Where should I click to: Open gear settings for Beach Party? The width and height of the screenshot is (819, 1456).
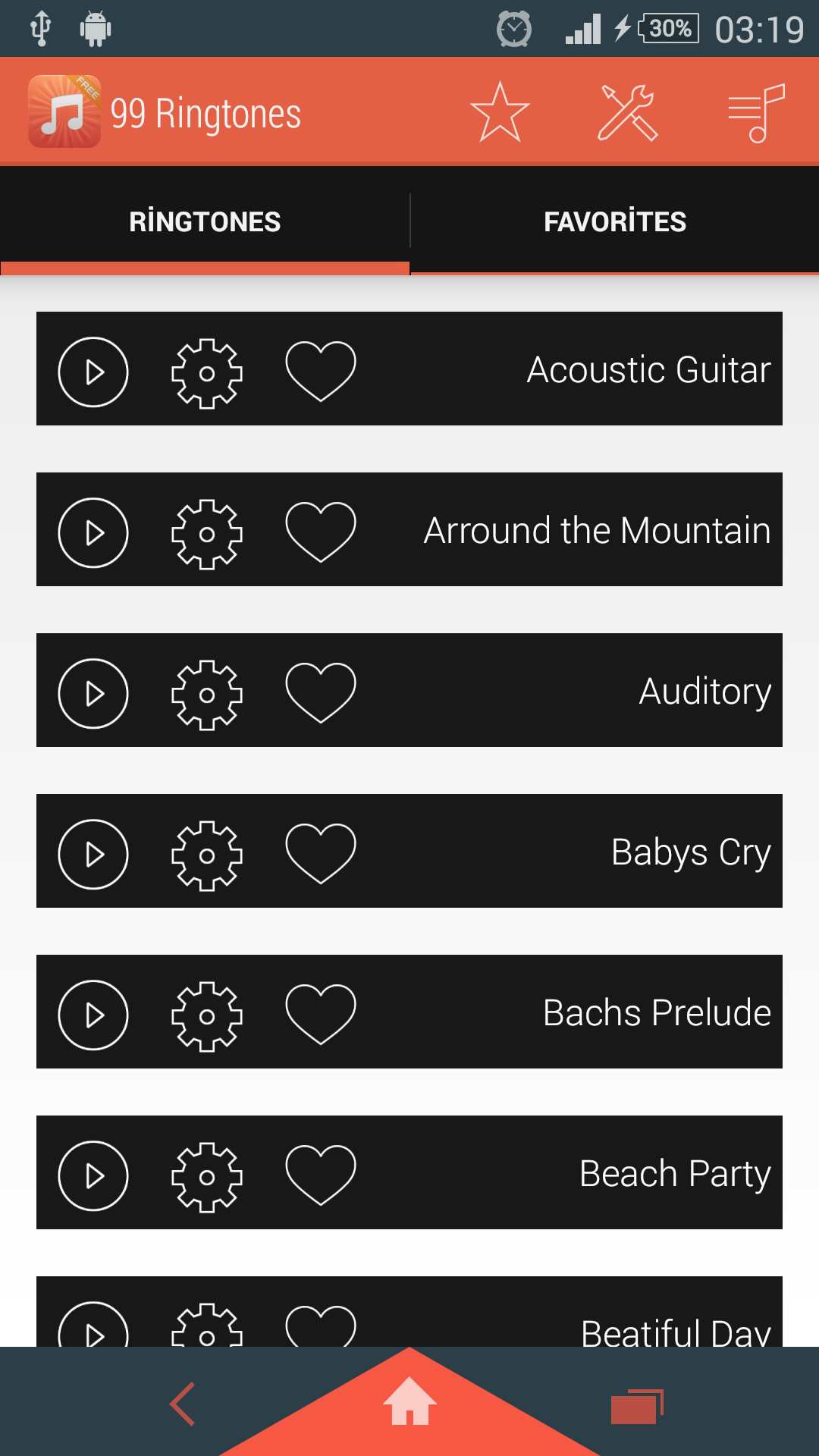click(207, 1178)
